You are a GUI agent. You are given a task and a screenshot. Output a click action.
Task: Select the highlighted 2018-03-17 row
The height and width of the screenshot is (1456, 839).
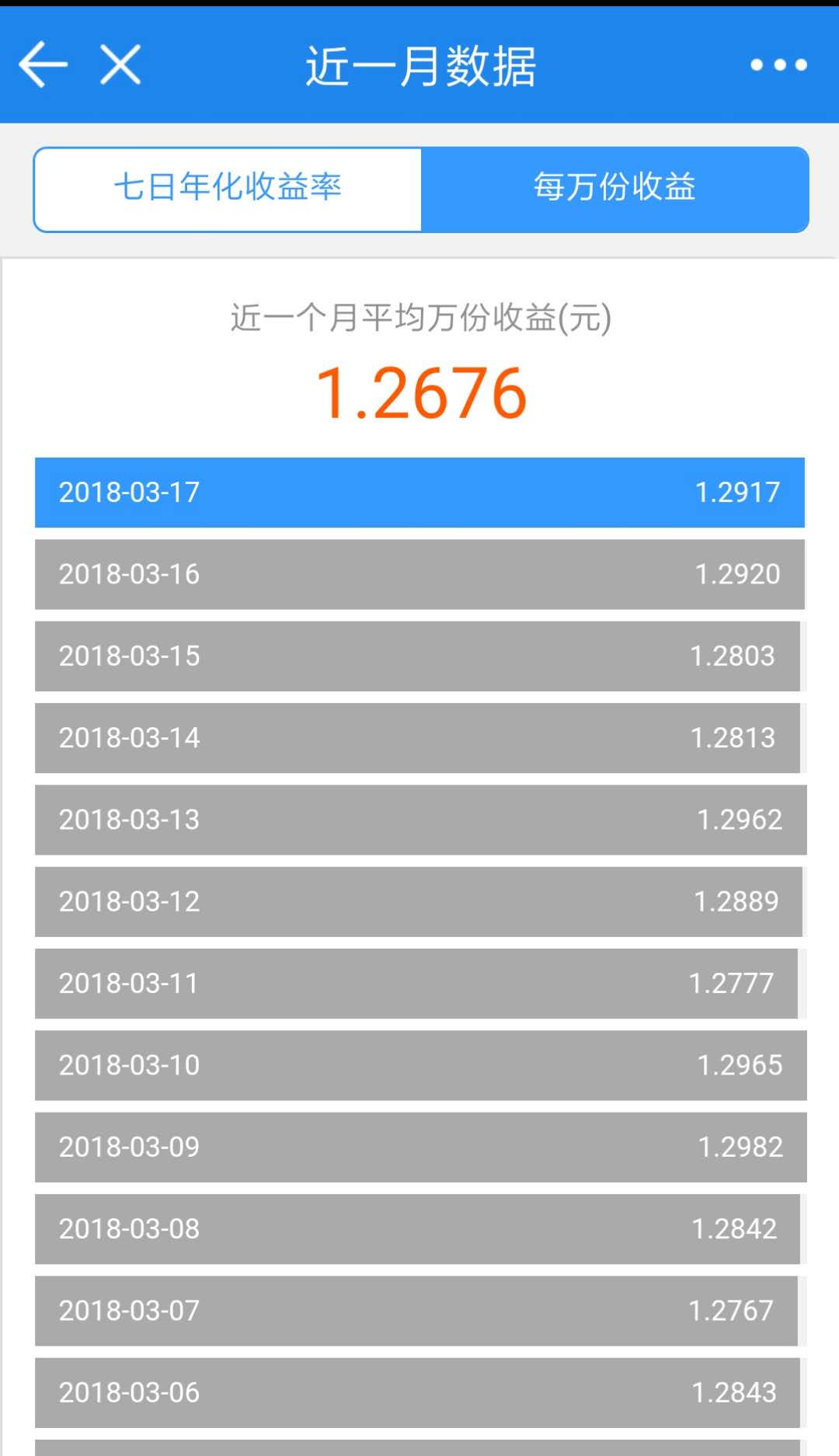coord(419,493)
